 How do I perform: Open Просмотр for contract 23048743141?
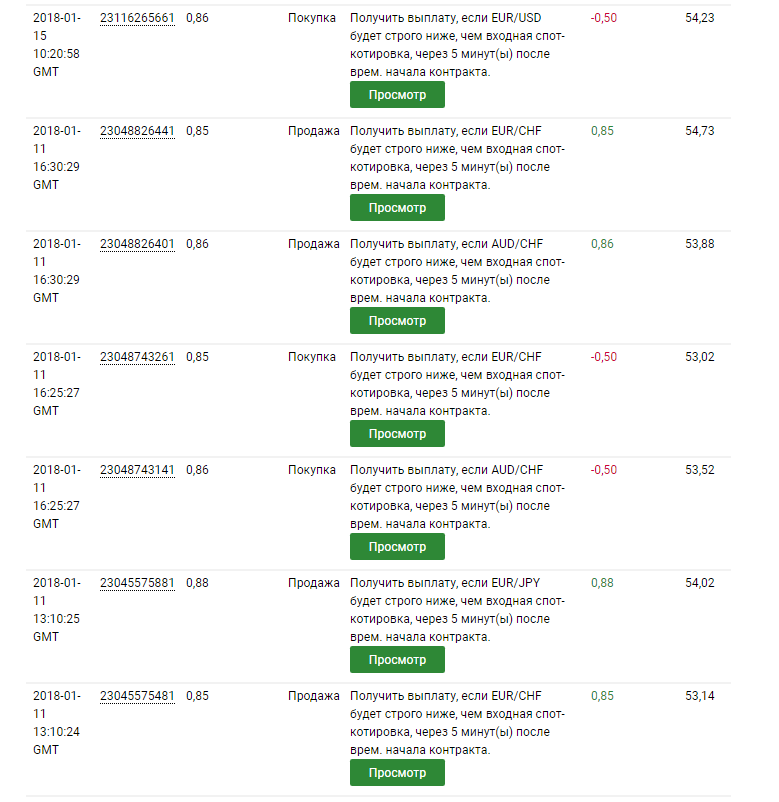tap(397, 547)
